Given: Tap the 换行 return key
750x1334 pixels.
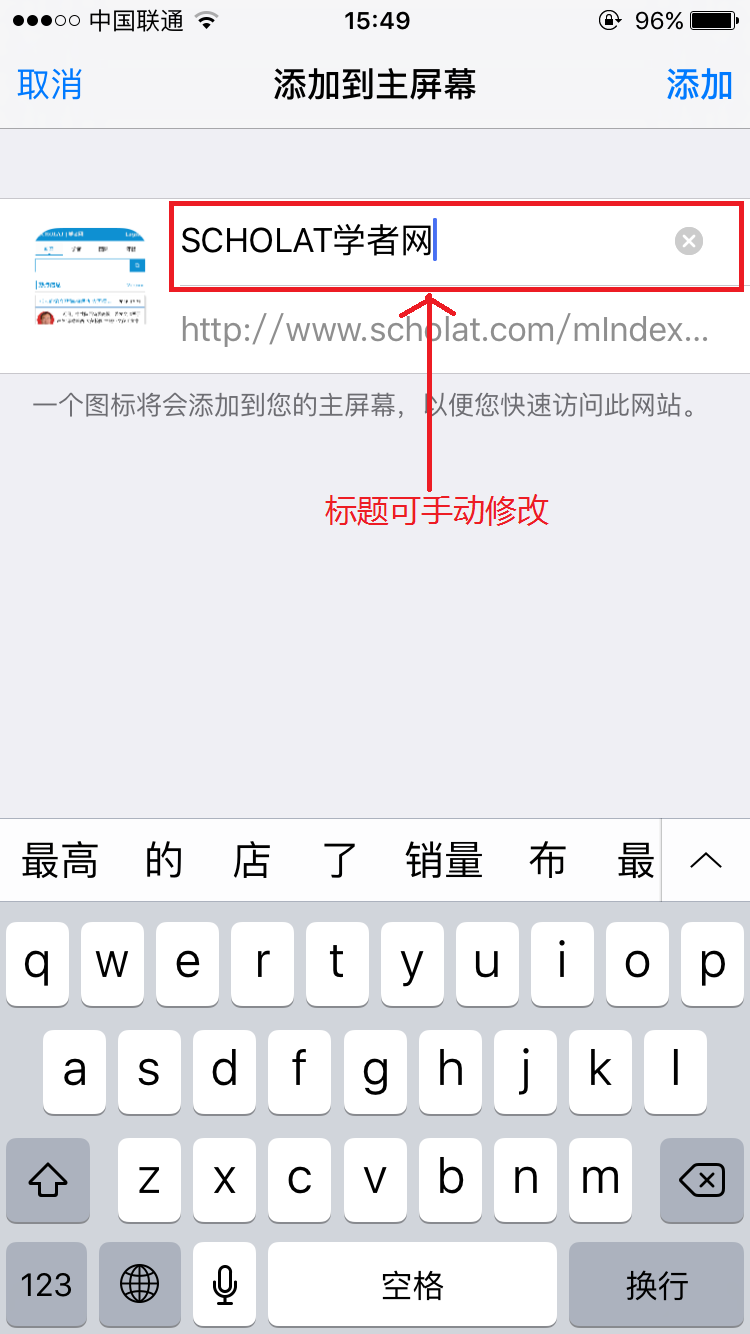Looking at the screenshot, I should pyautogui.click(x=657, y=1285).
